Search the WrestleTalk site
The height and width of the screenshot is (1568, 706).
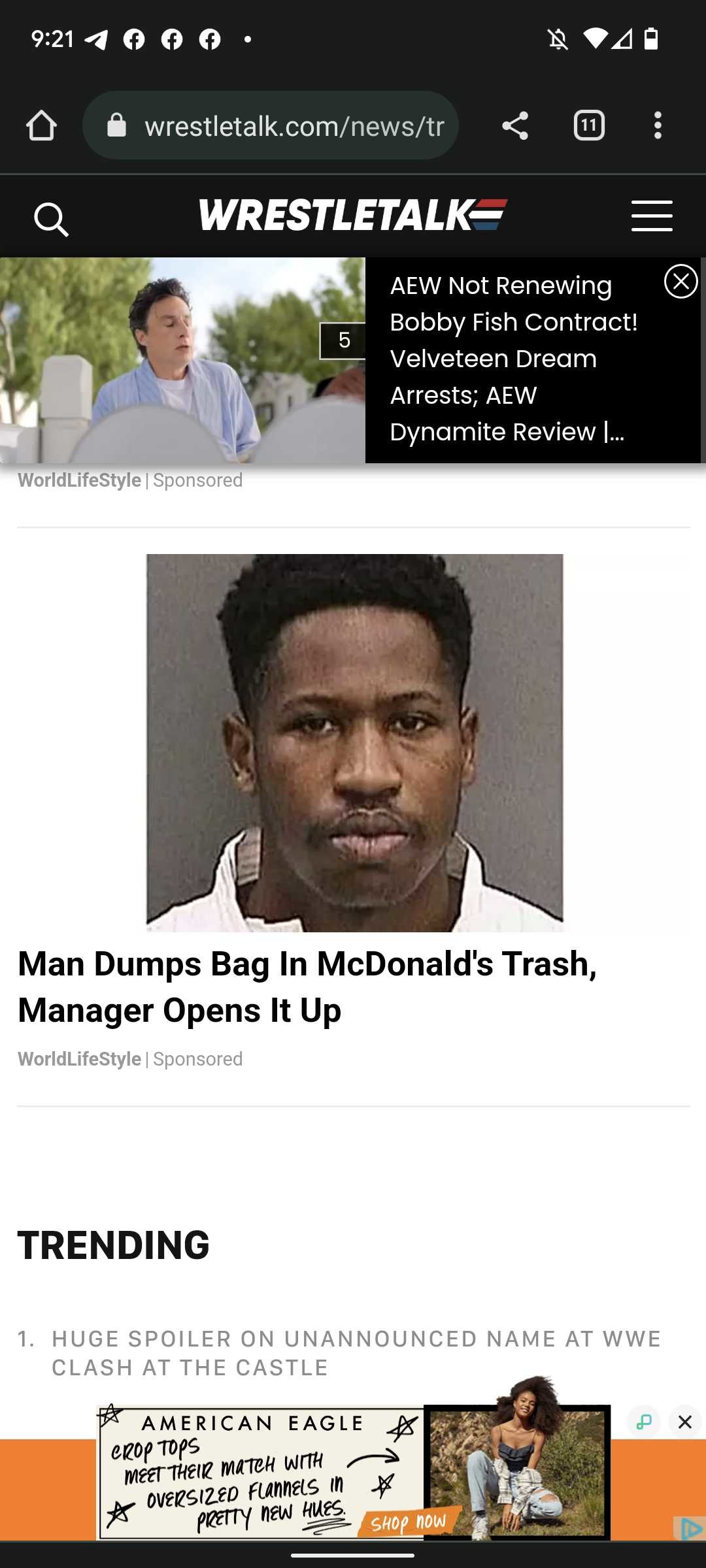click(x=51, y=219)
